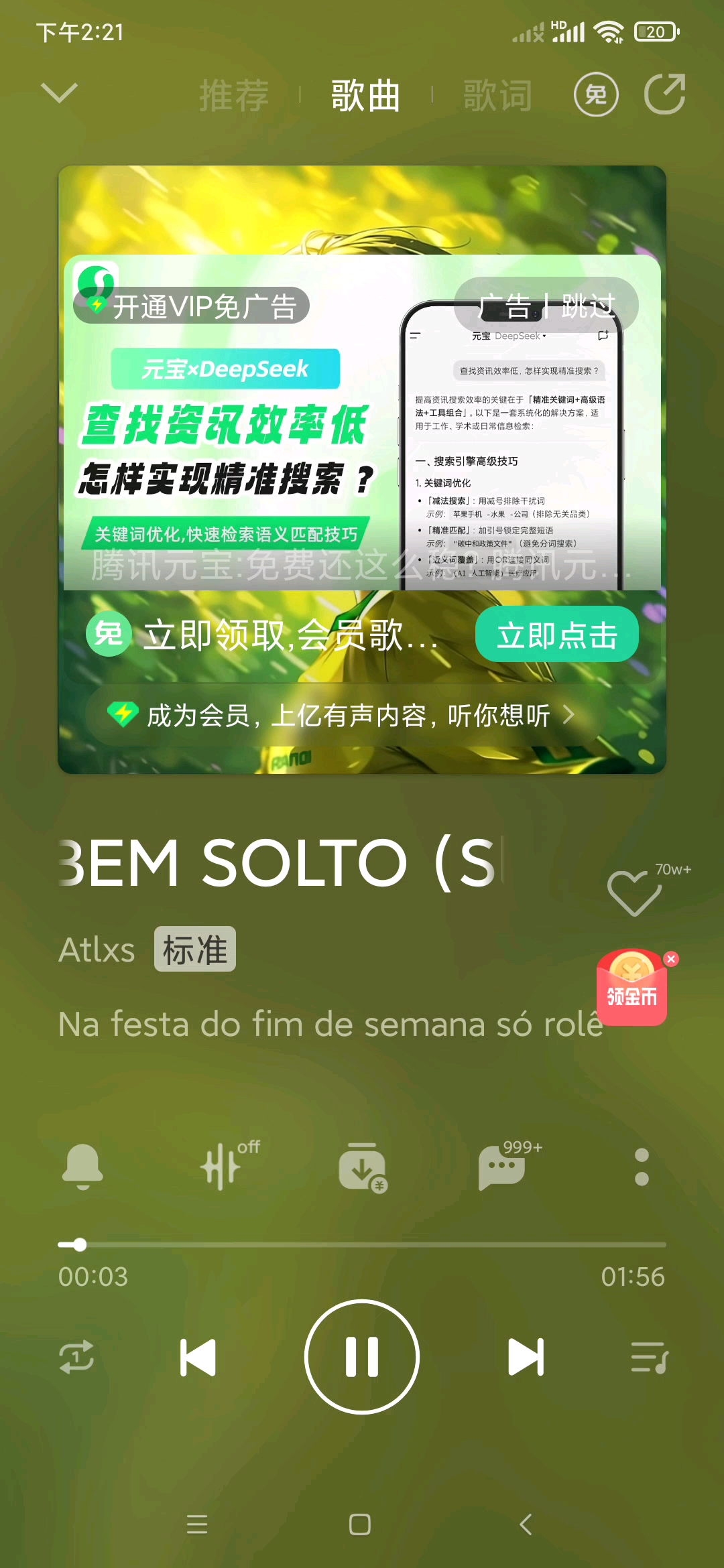The image size is (724, 1568).
Task: Tap the 立即点击 button
Action: 556,635
